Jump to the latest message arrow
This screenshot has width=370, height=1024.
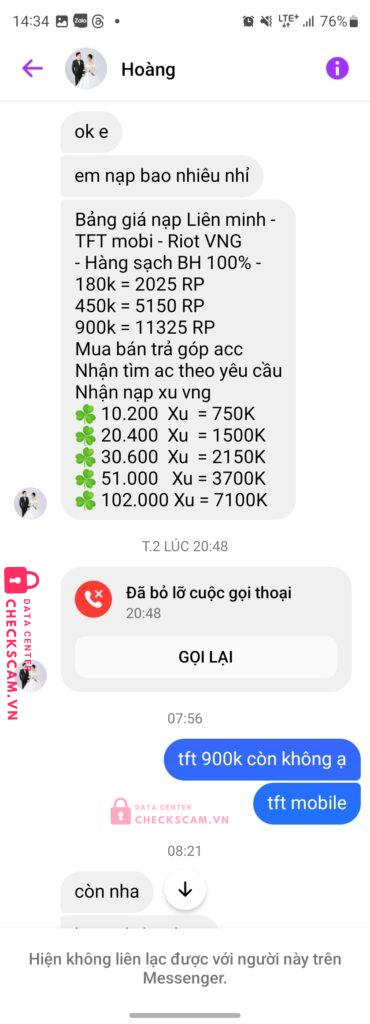coord(185,889)
